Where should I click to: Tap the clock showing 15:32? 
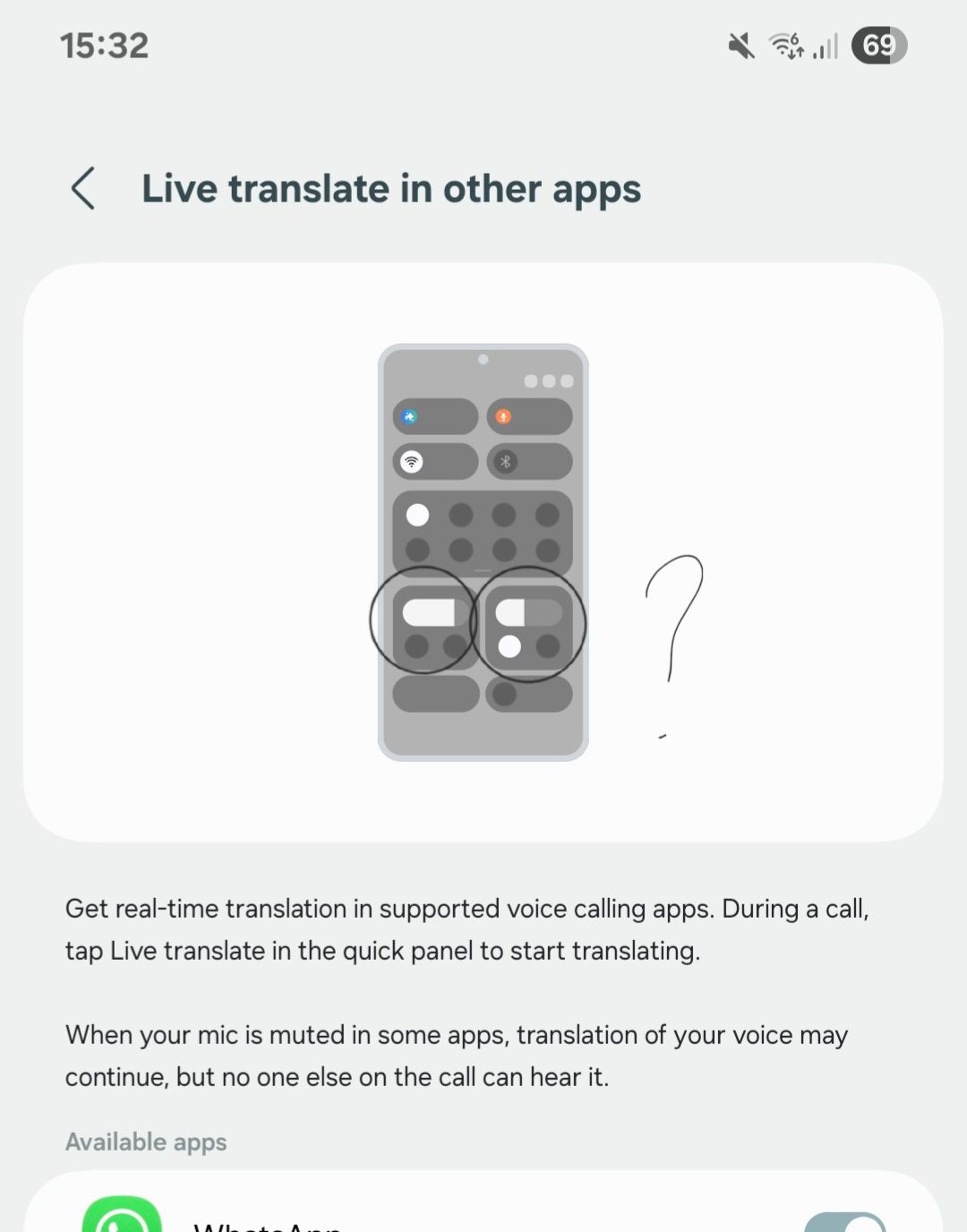pyautogui.click(x=103, y=46)
